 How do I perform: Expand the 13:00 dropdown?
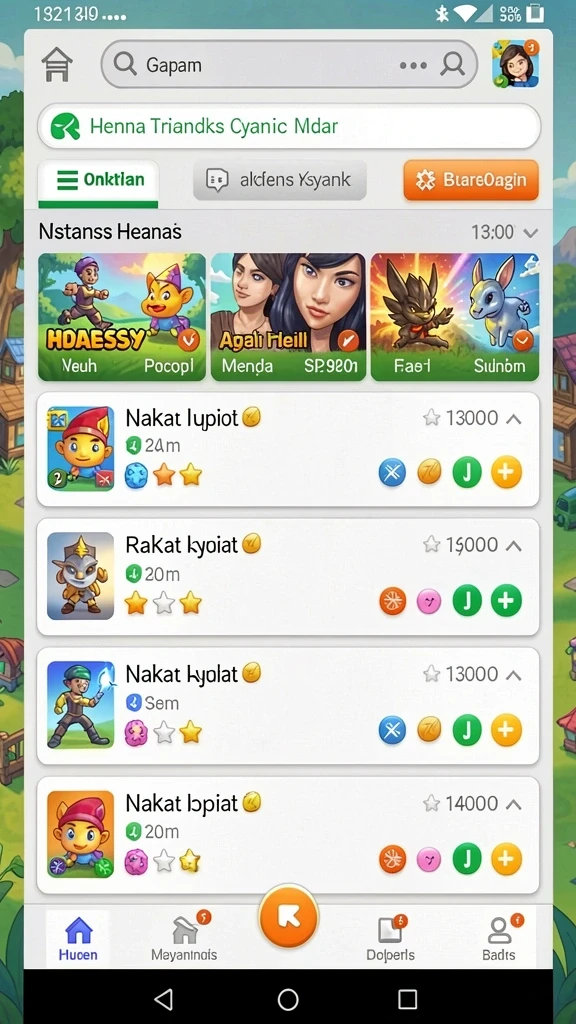[x=504, y=232]
